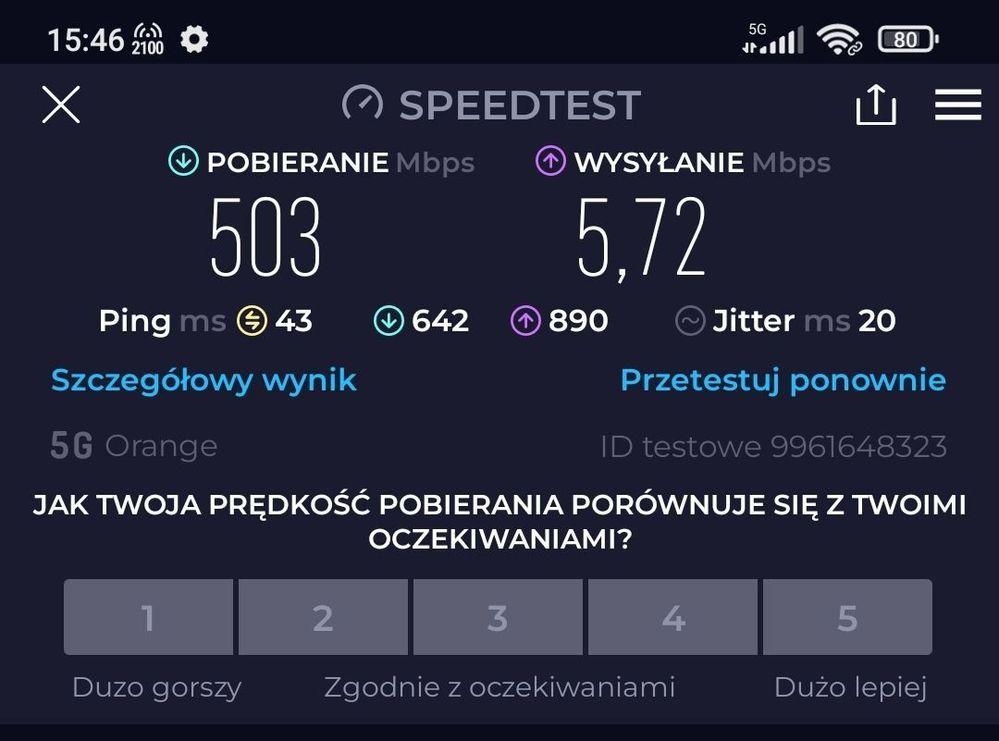The height and width of the screenshot is (741, 999).
Task: Close the speed test result
Action: click(x=61, y=104)
